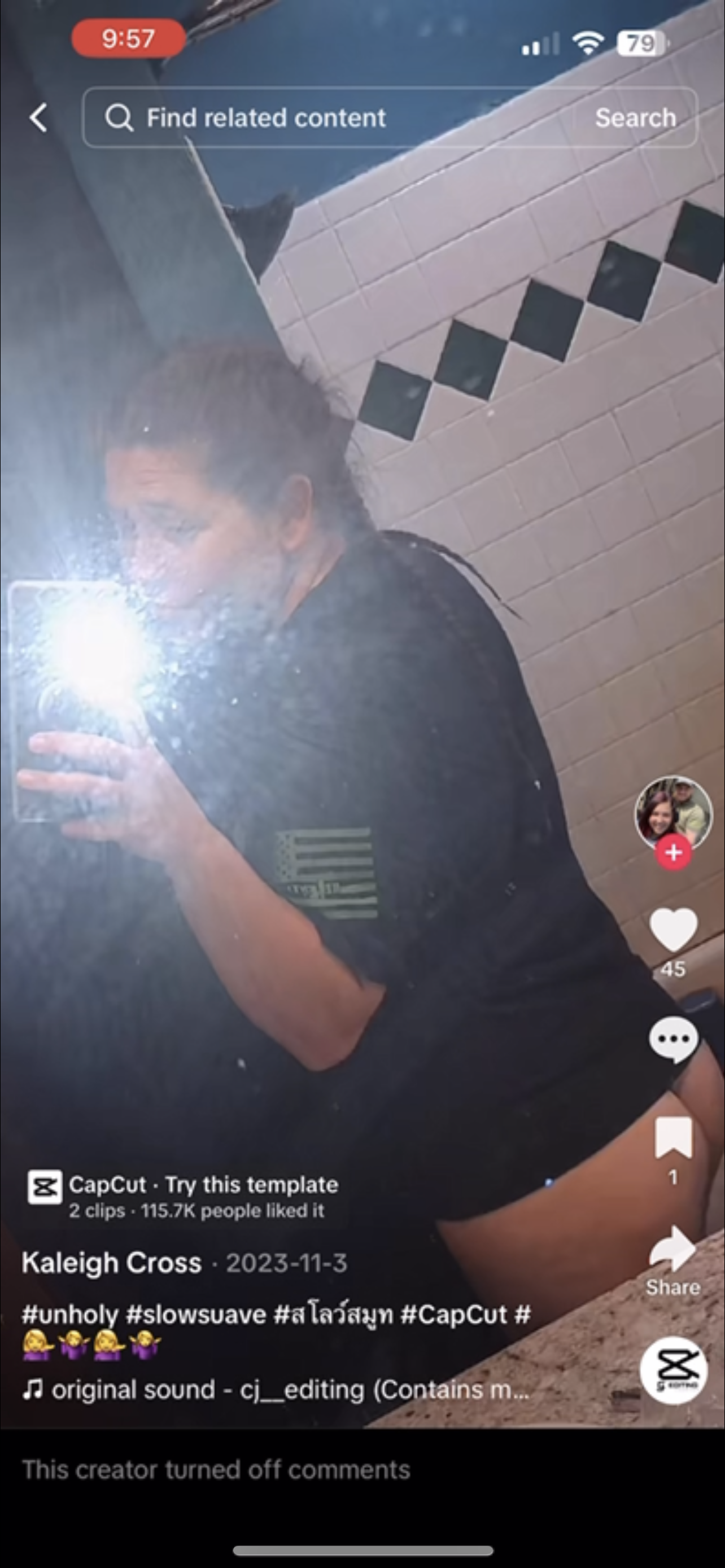Open the #unholy hashtag
The height and width of the screenshot is (1568, 725).
tap(69, 1314)
